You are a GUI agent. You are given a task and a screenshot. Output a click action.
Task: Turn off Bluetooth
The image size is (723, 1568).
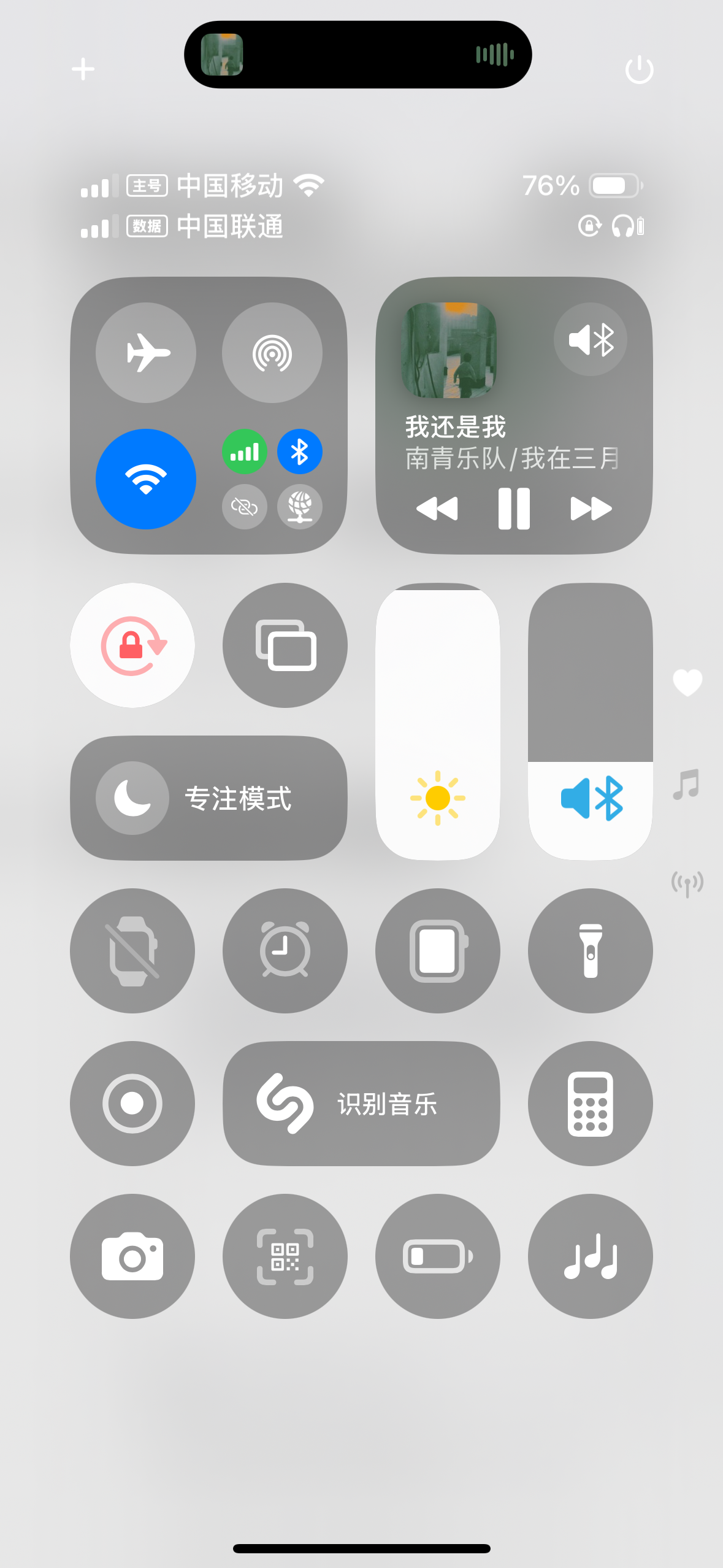(299, 452)
